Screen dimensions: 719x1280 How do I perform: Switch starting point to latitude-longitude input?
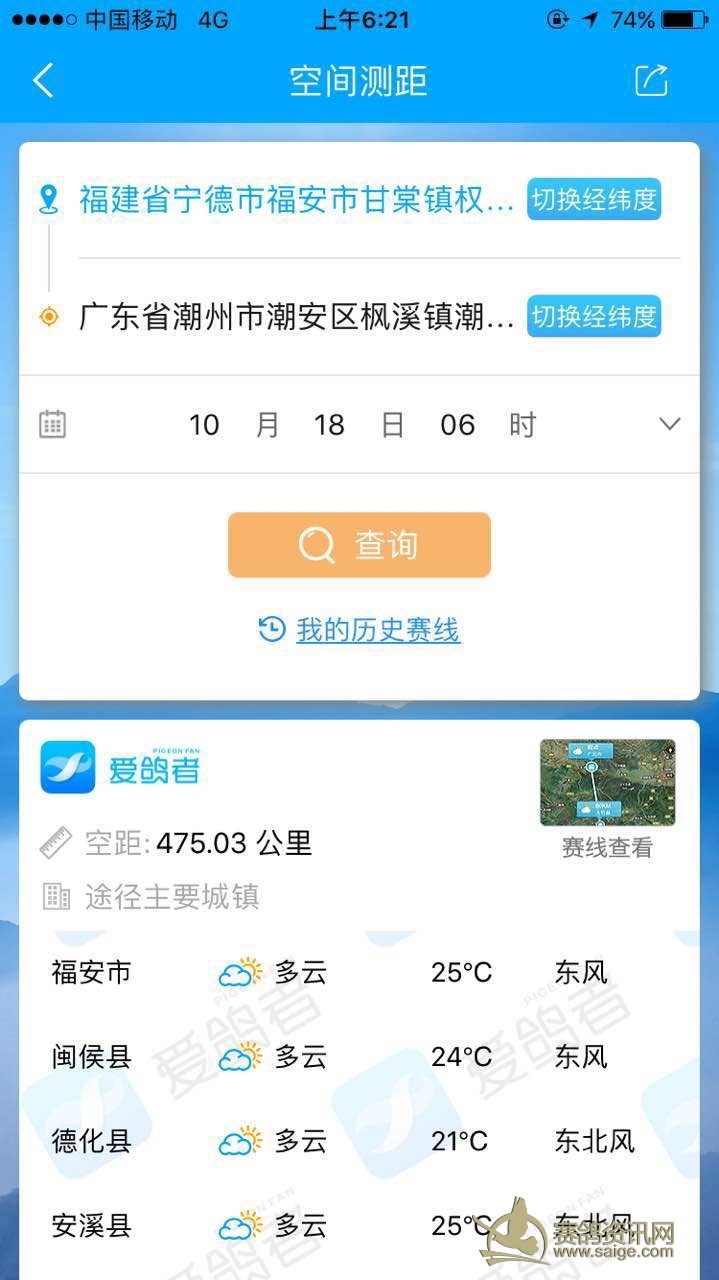[x=594, y=200]
